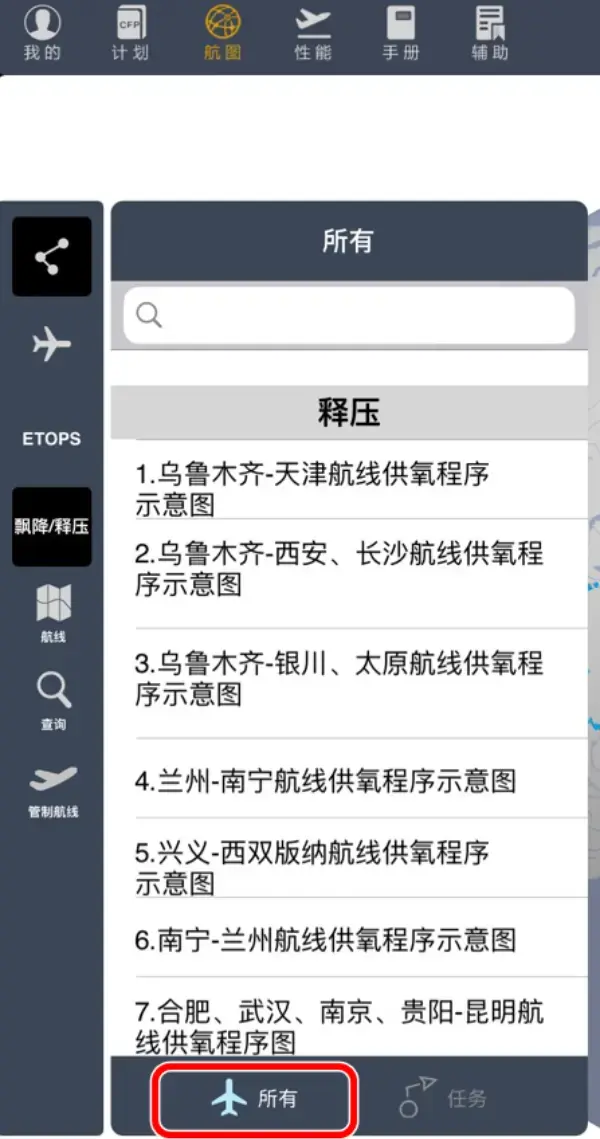Image resolution: width=600 pixels, height=1139 pixels.
Task: Select the 航图 tab
Action: (223, 32)
